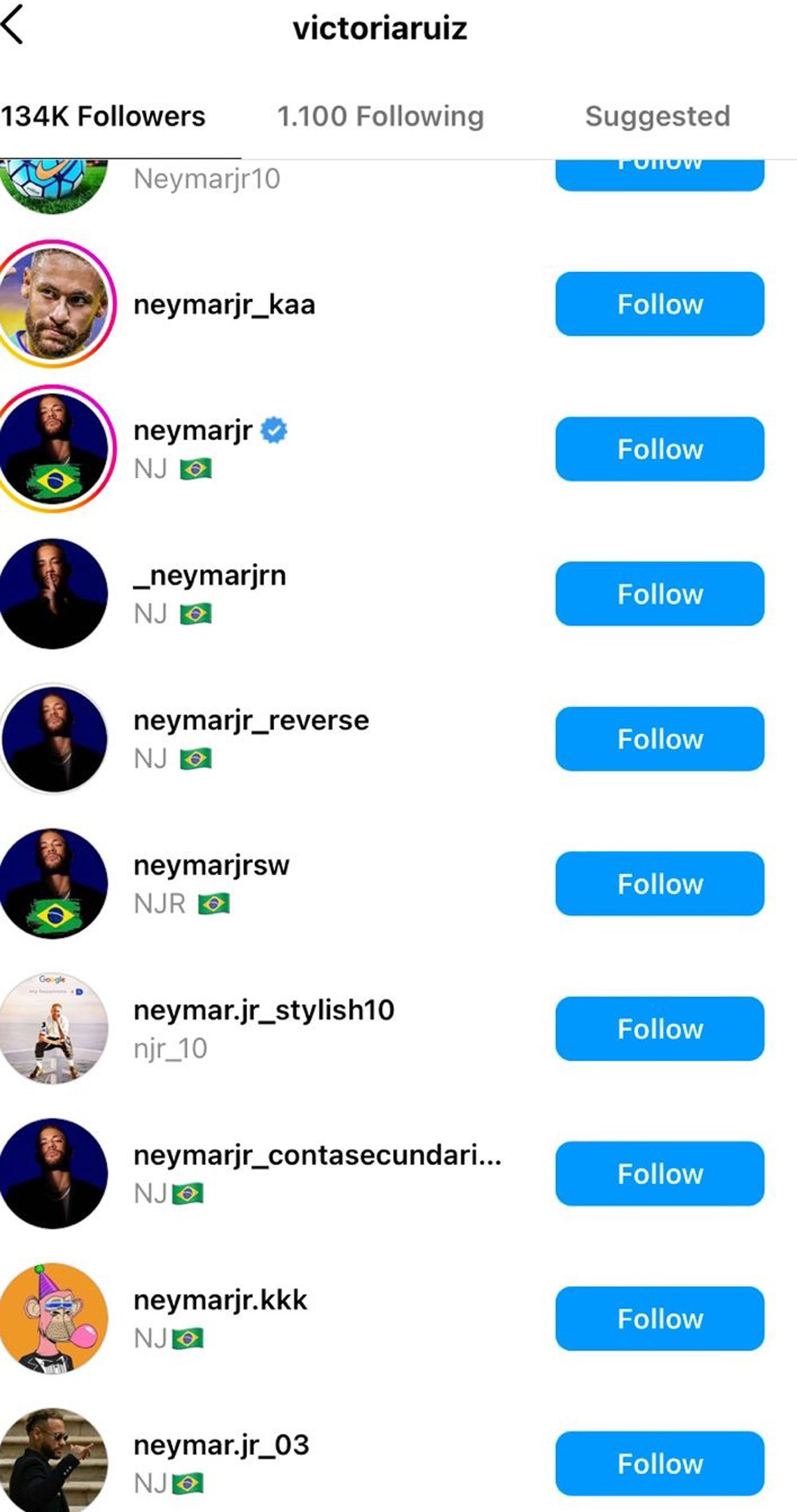Click the truncated username neymarjr_contasecundari...
The image size is (797, 1512).
coord(317,1155)
